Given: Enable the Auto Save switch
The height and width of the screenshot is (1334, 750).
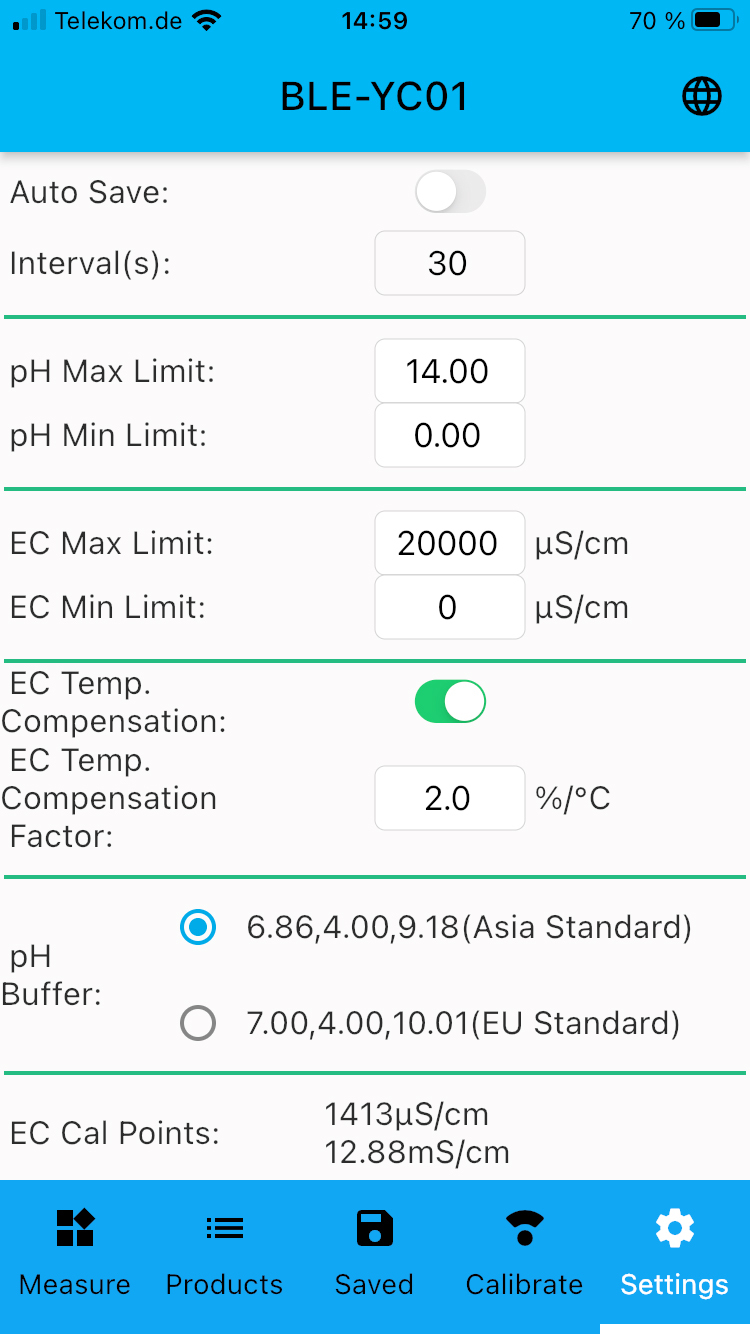Looking at the screenshot, I should [x=450, y=192].
